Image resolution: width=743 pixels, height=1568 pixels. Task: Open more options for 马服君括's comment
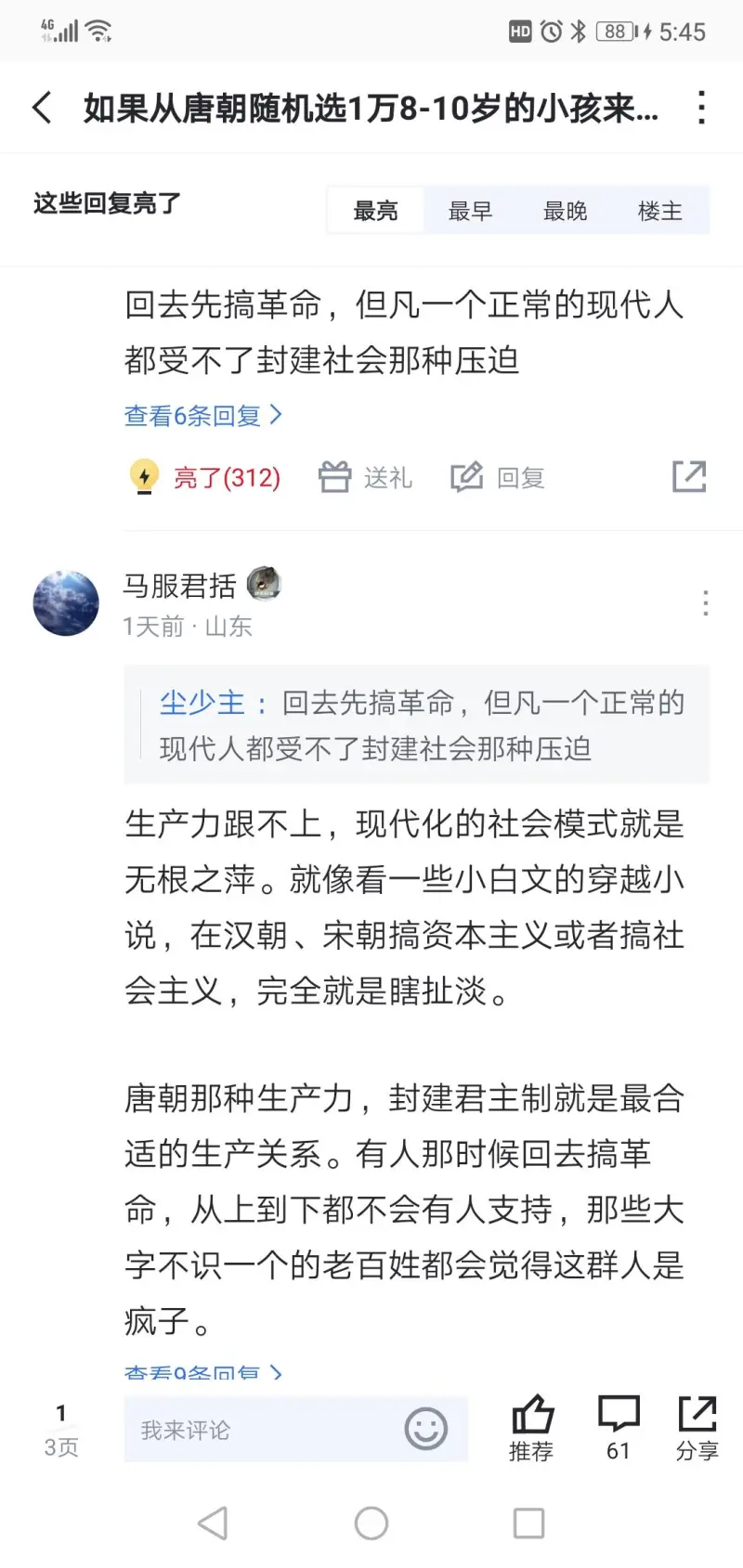[x=706, y=603]
